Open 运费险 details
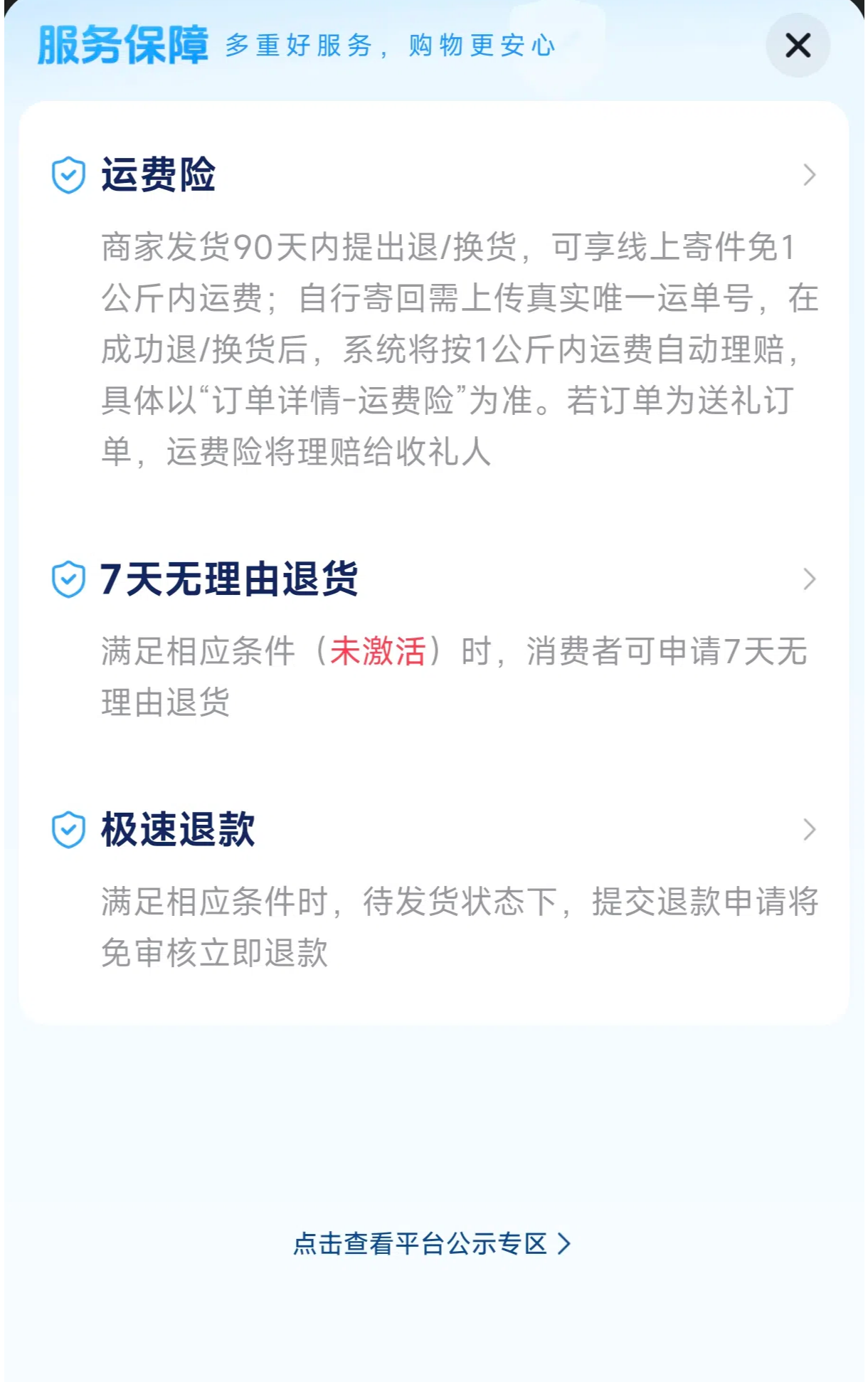 click(x=808, y=175)
